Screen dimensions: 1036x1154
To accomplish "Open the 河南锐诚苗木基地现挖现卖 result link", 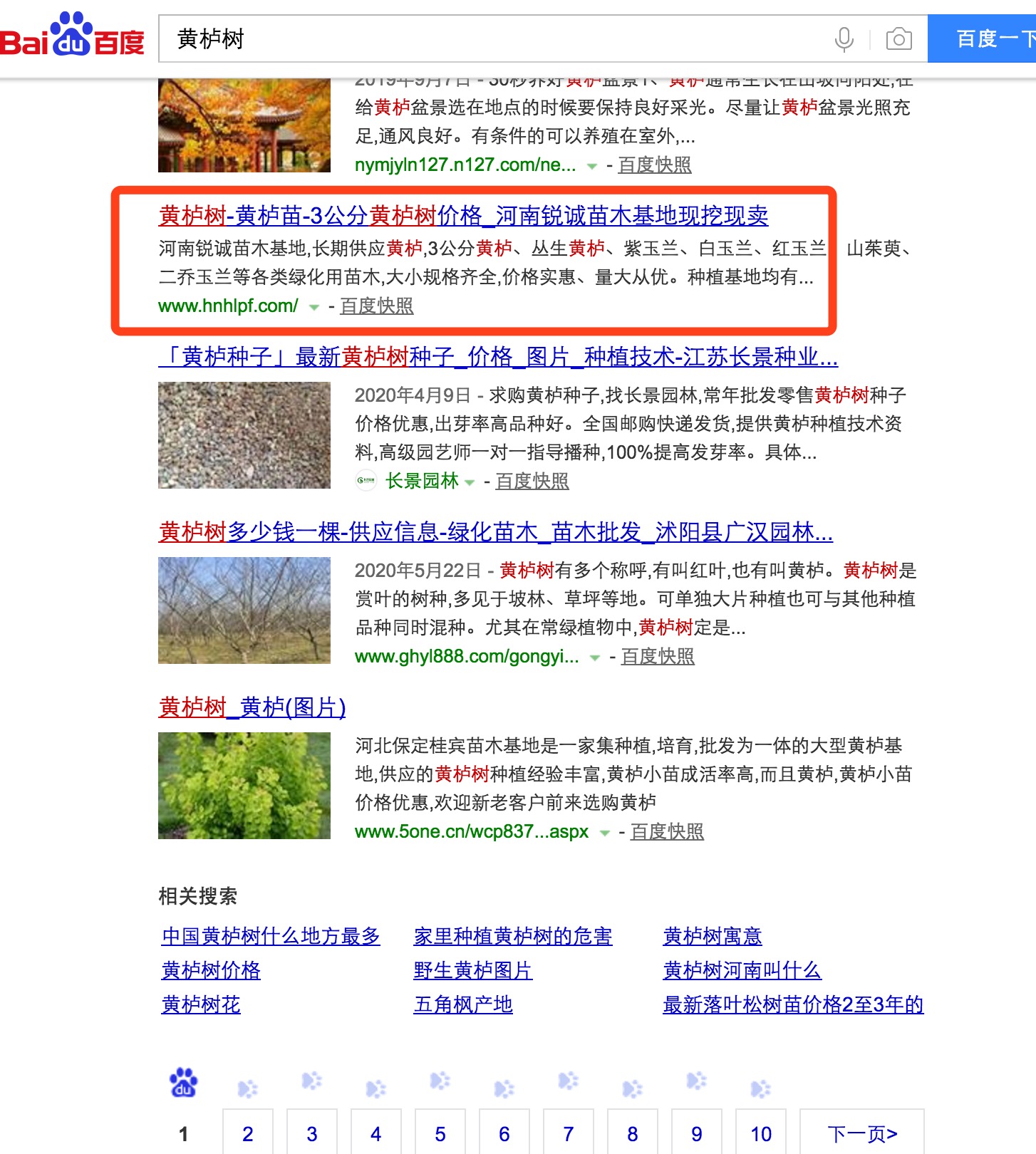I will (463, 215).
